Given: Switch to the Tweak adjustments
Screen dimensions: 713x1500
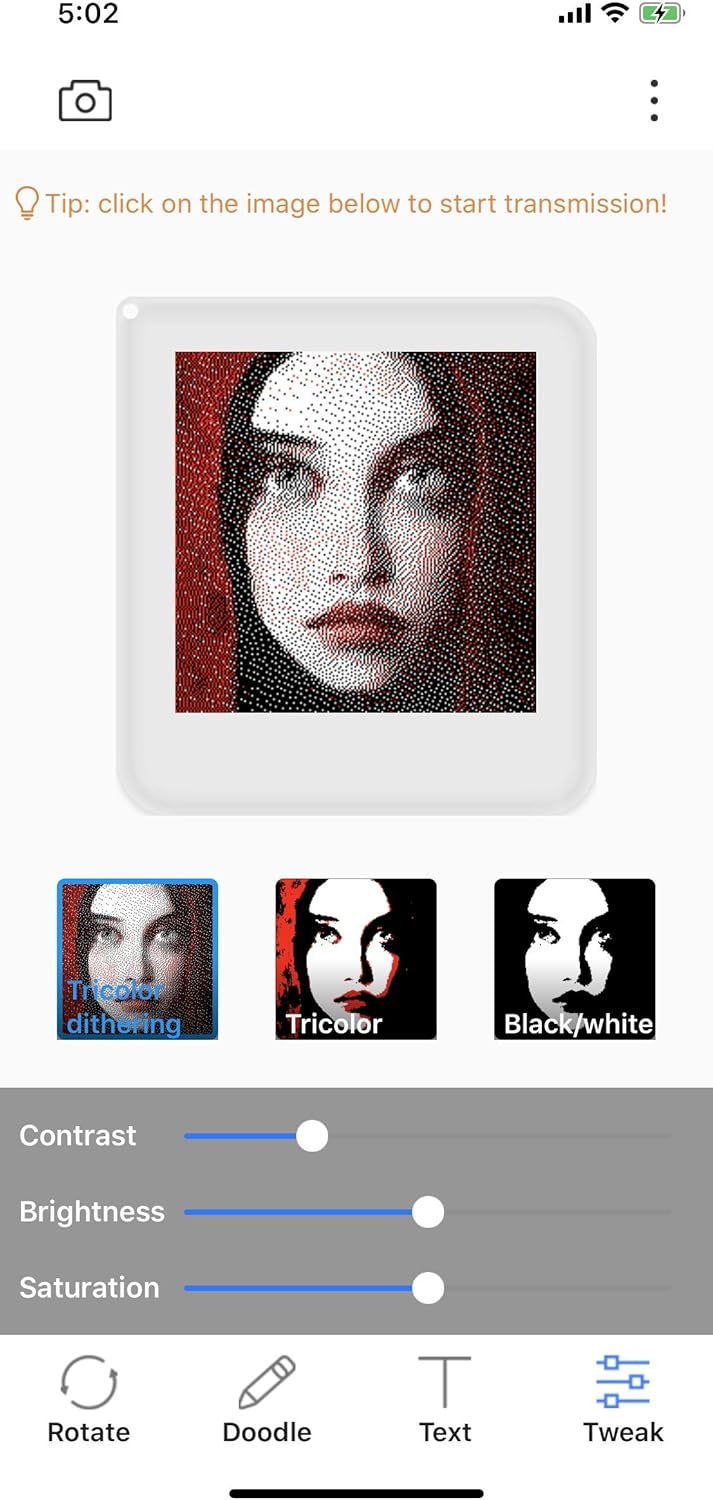Looking at the screenshot, I should [x=623, y=1400].
